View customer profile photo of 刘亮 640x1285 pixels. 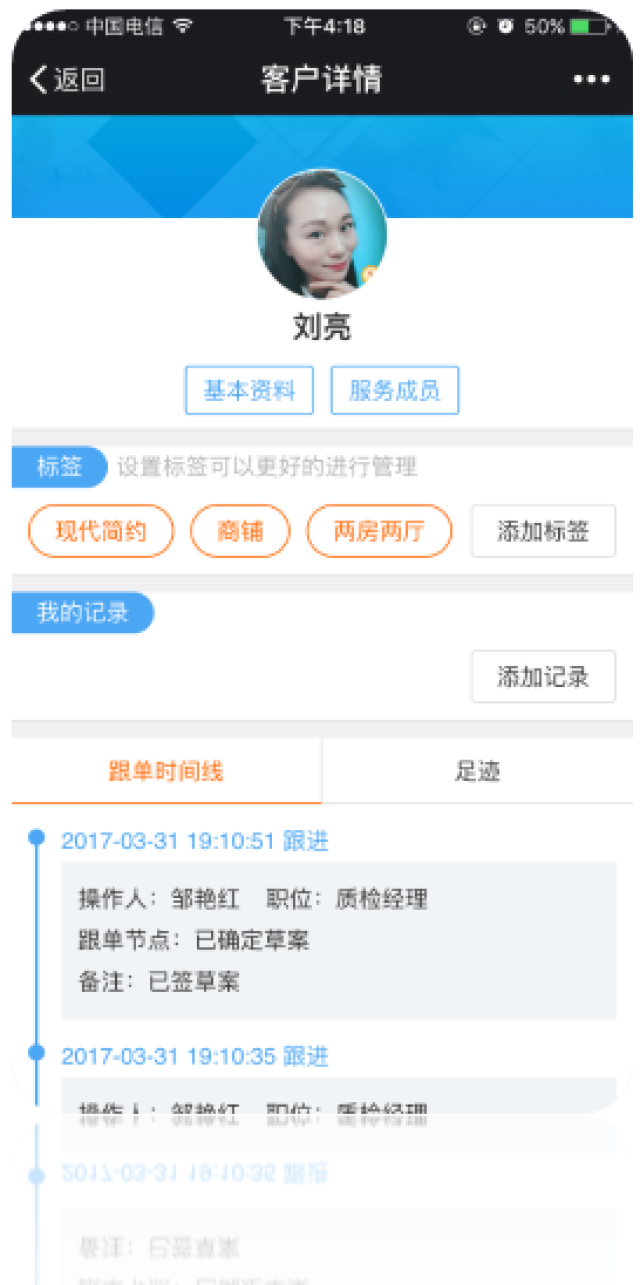[x=322, y=234]
